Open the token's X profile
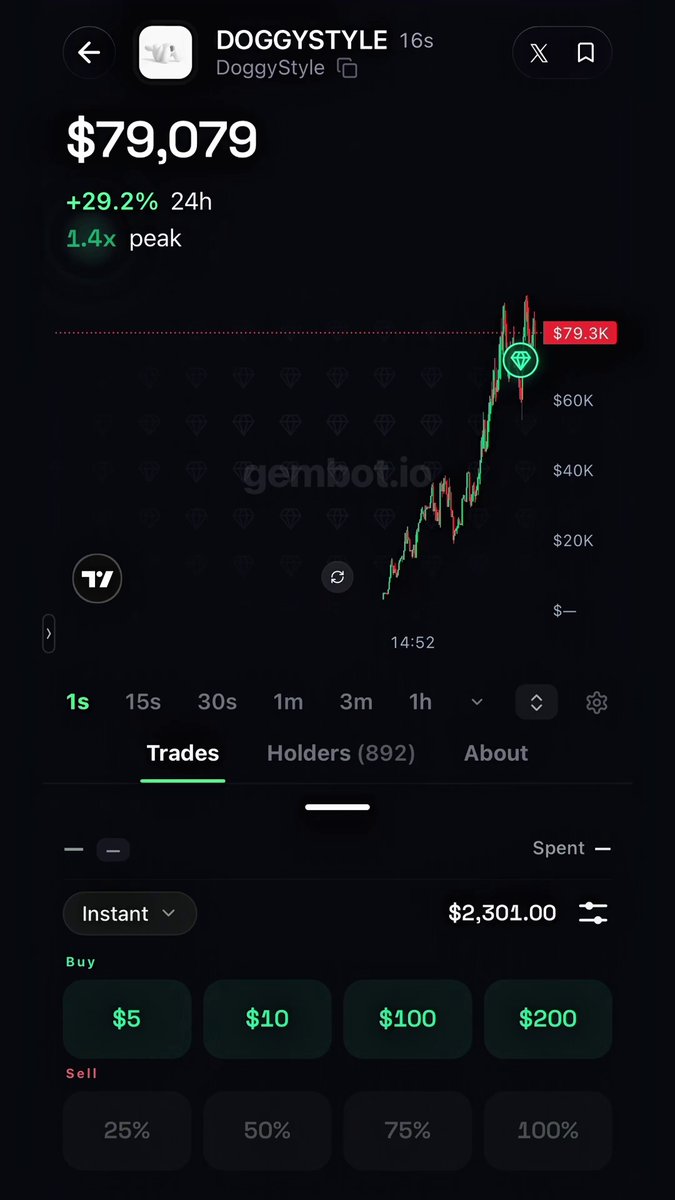The height and width of the screenshot is (1200, 675). [539, 53]
